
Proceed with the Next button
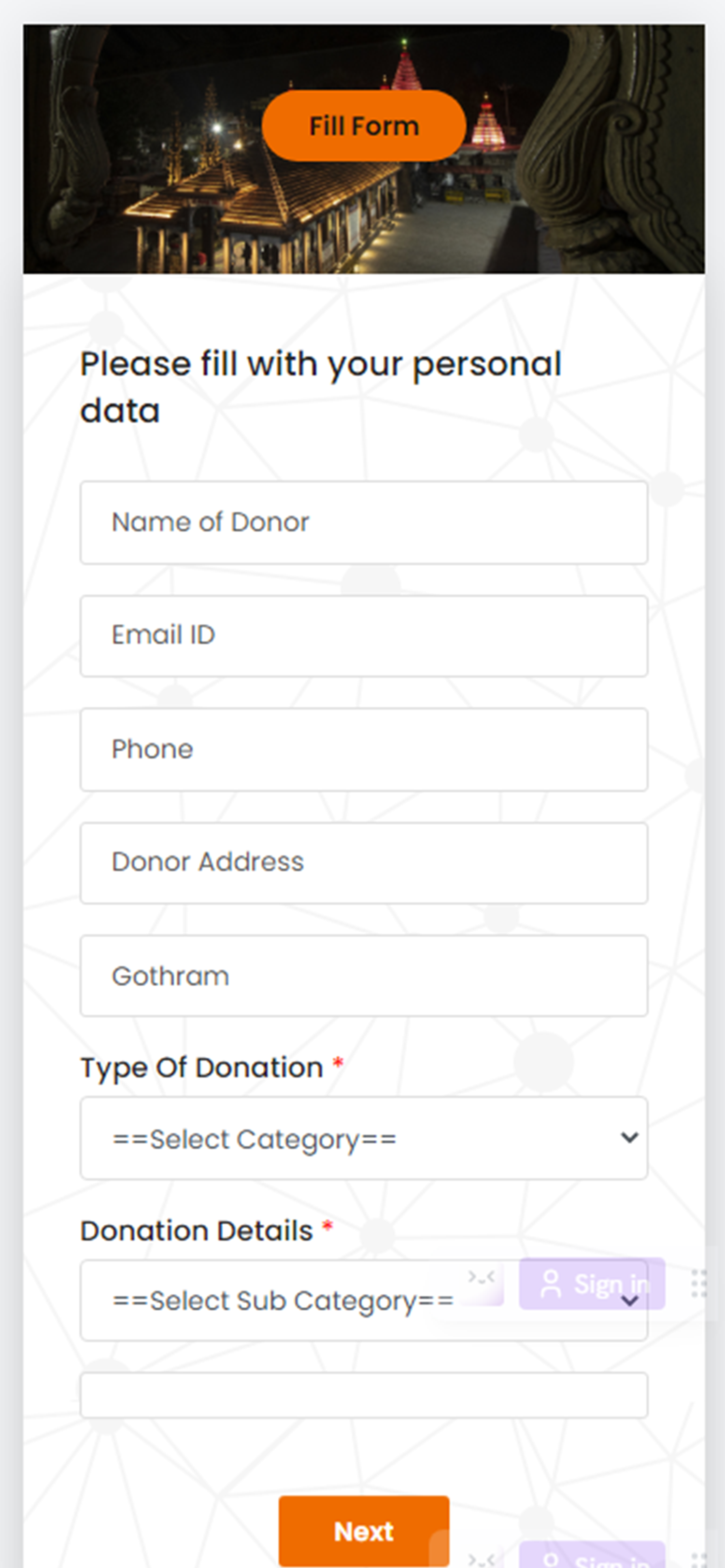[364, 1531]
